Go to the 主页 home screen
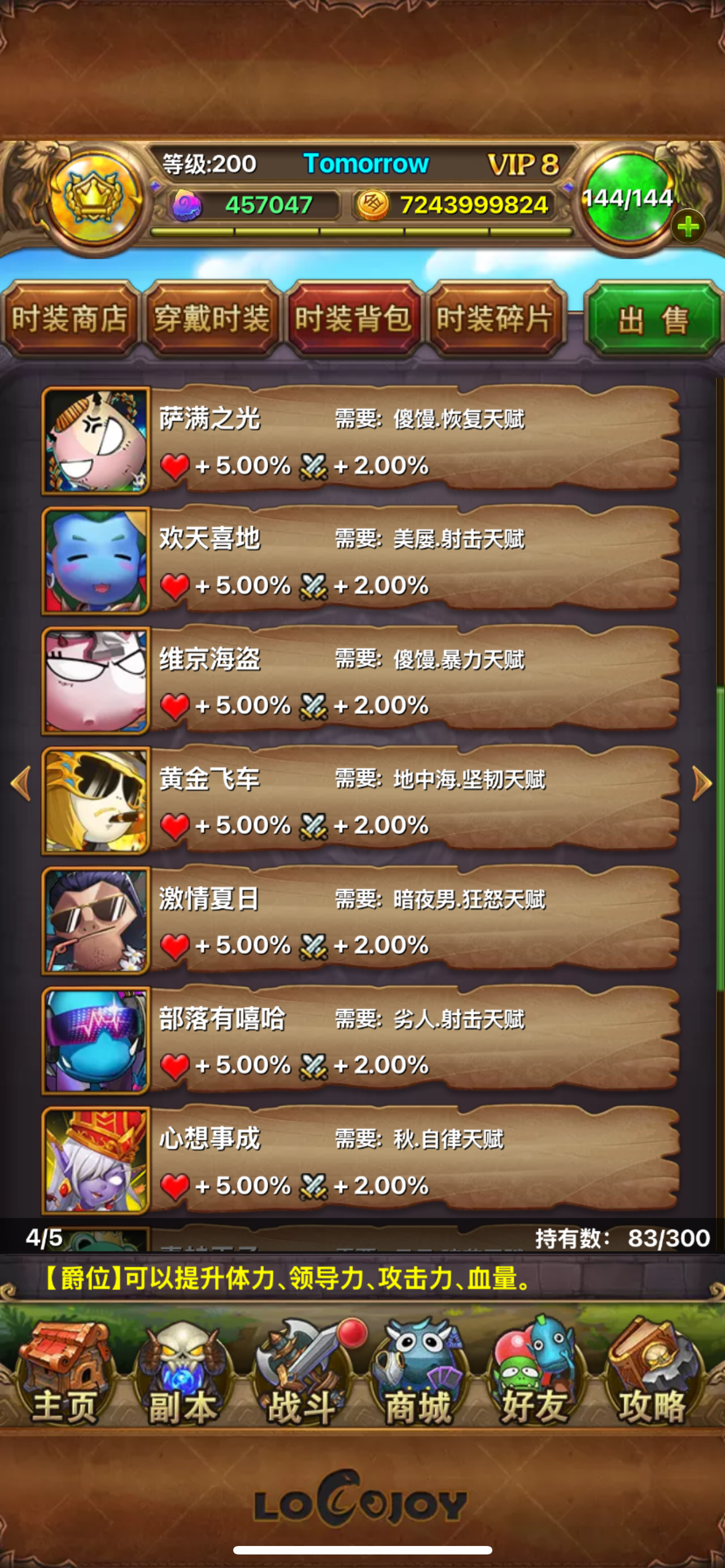Image resolution: width=725 pixels, height=1568 pixels. click(x=64, y=1373)
